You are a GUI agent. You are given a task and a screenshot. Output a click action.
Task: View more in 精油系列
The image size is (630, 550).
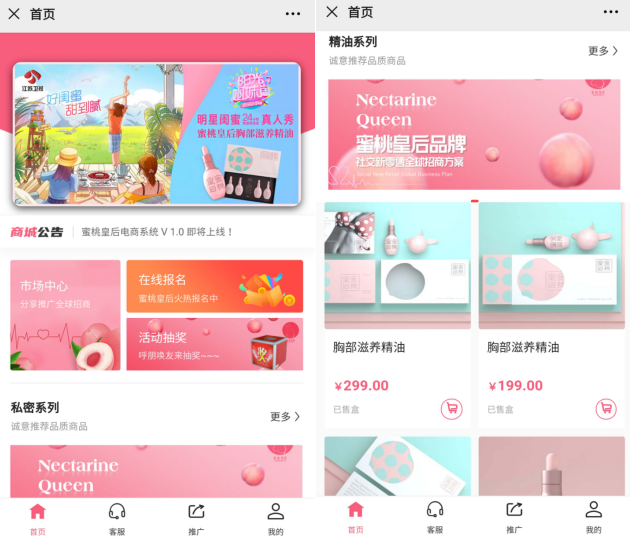(603, 51)
